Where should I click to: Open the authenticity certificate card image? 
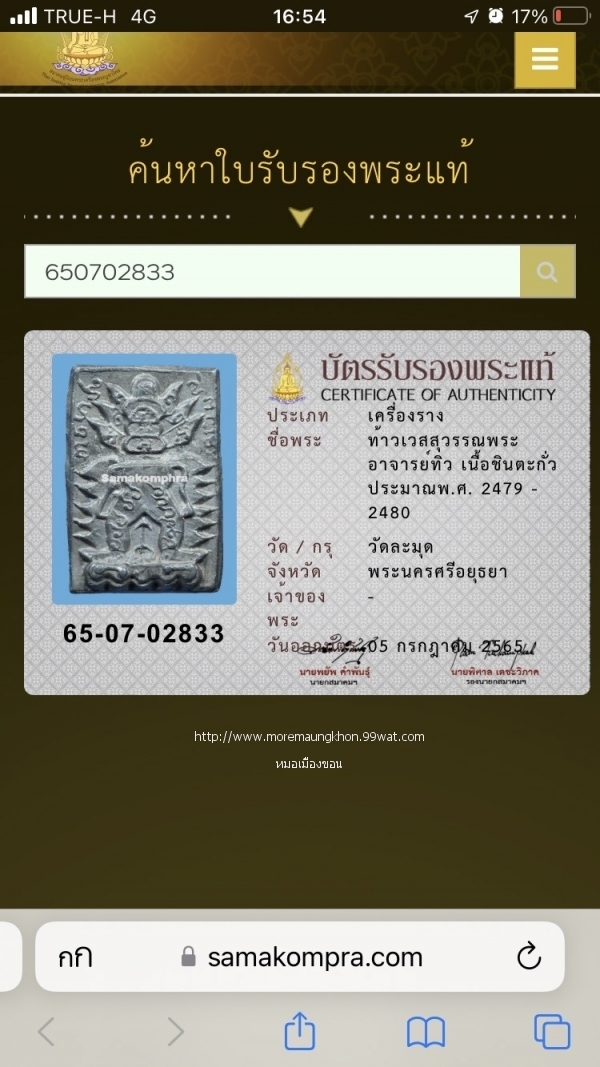click(x=306, y=512)
